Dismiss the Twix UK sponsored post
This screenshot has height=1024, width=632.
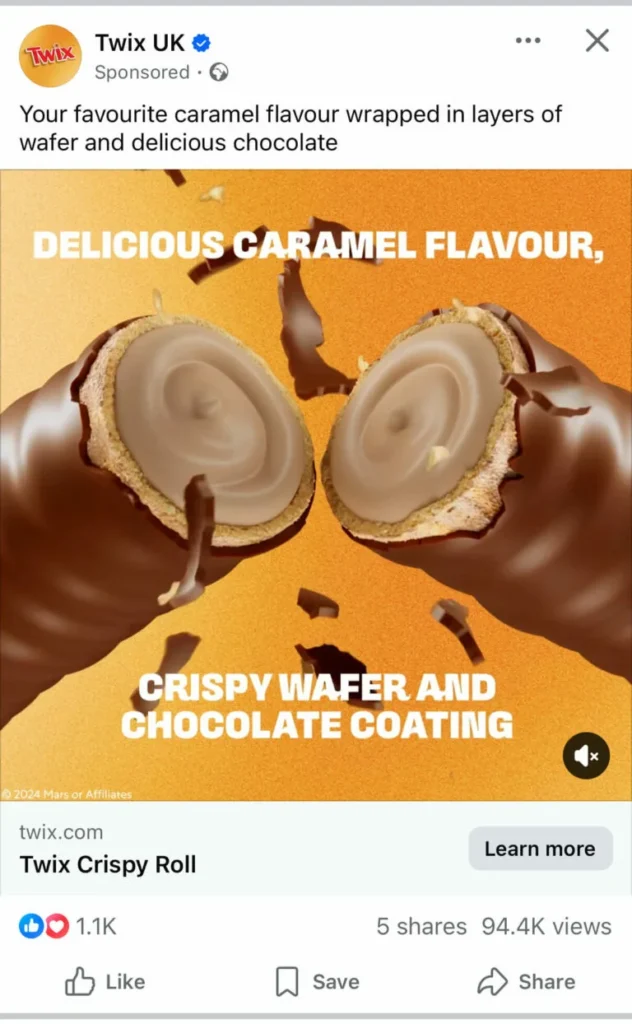coord(597,41)
